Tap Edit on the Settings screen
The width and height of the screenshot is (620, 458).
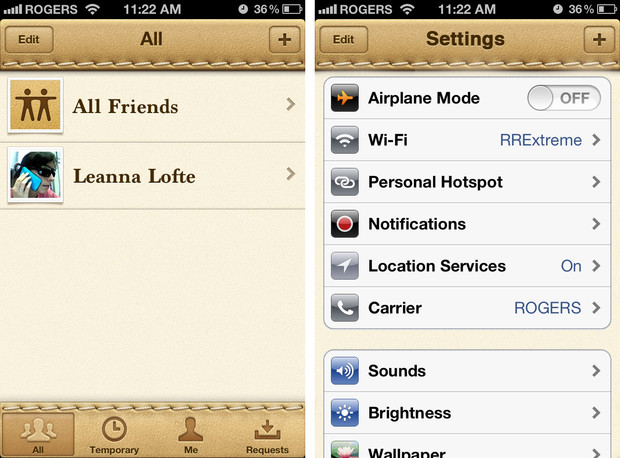coord(343,40)
